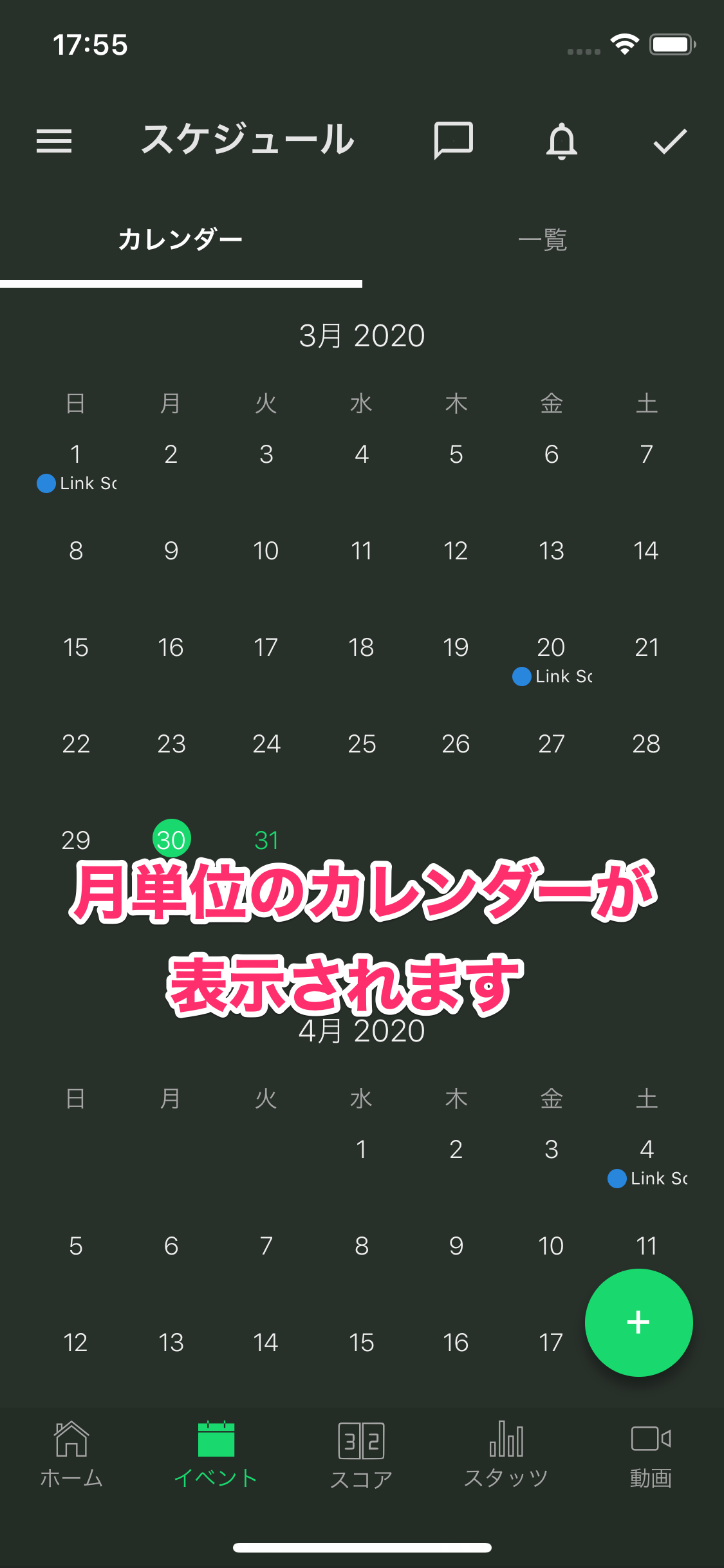Viewport: 724px width, 1568px height.
Task: Select March 13 in the calendar
Action: tap(552, 551)
